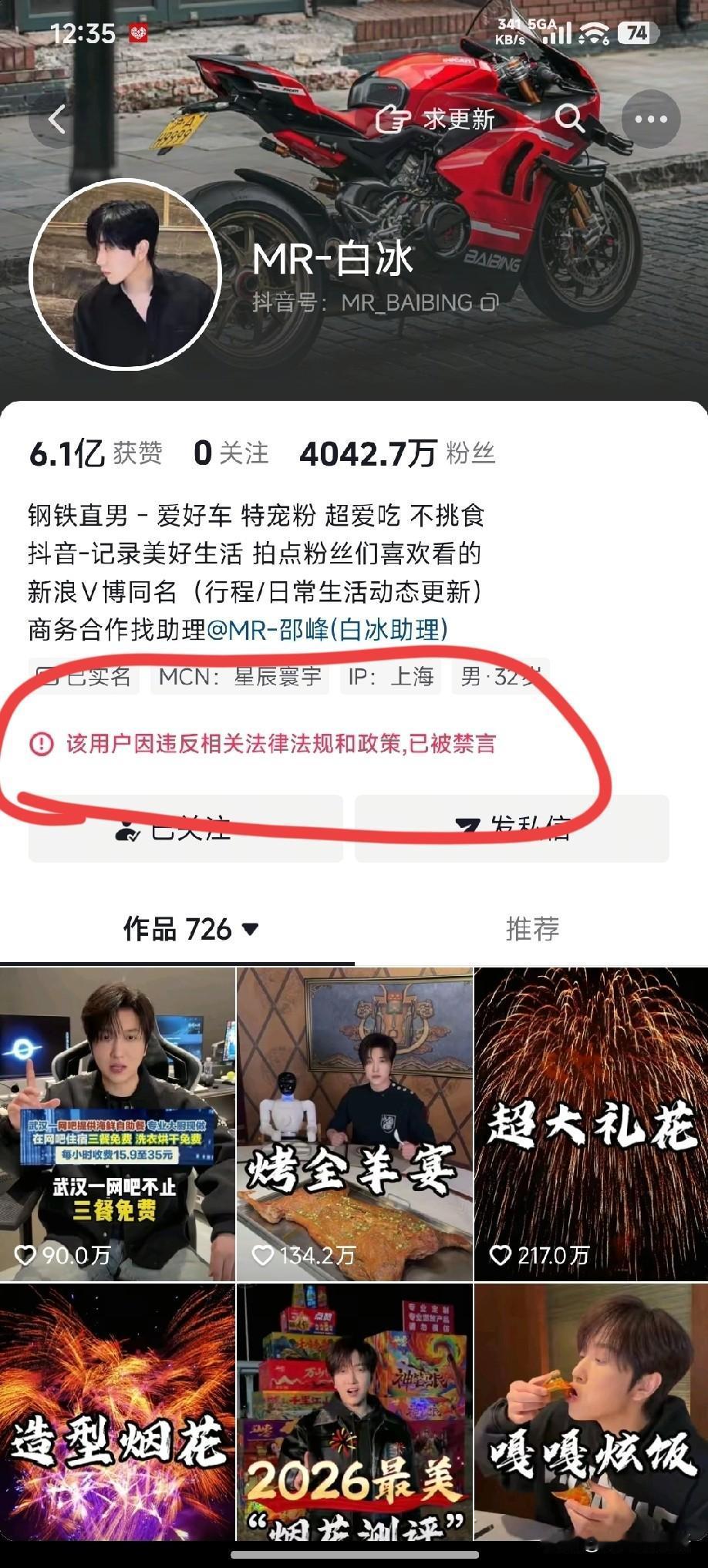This screenshot has width=708, height=1568.
Task: Open assistant link @MR-邵峰(白冰助理)
Action: pos(324,630)
